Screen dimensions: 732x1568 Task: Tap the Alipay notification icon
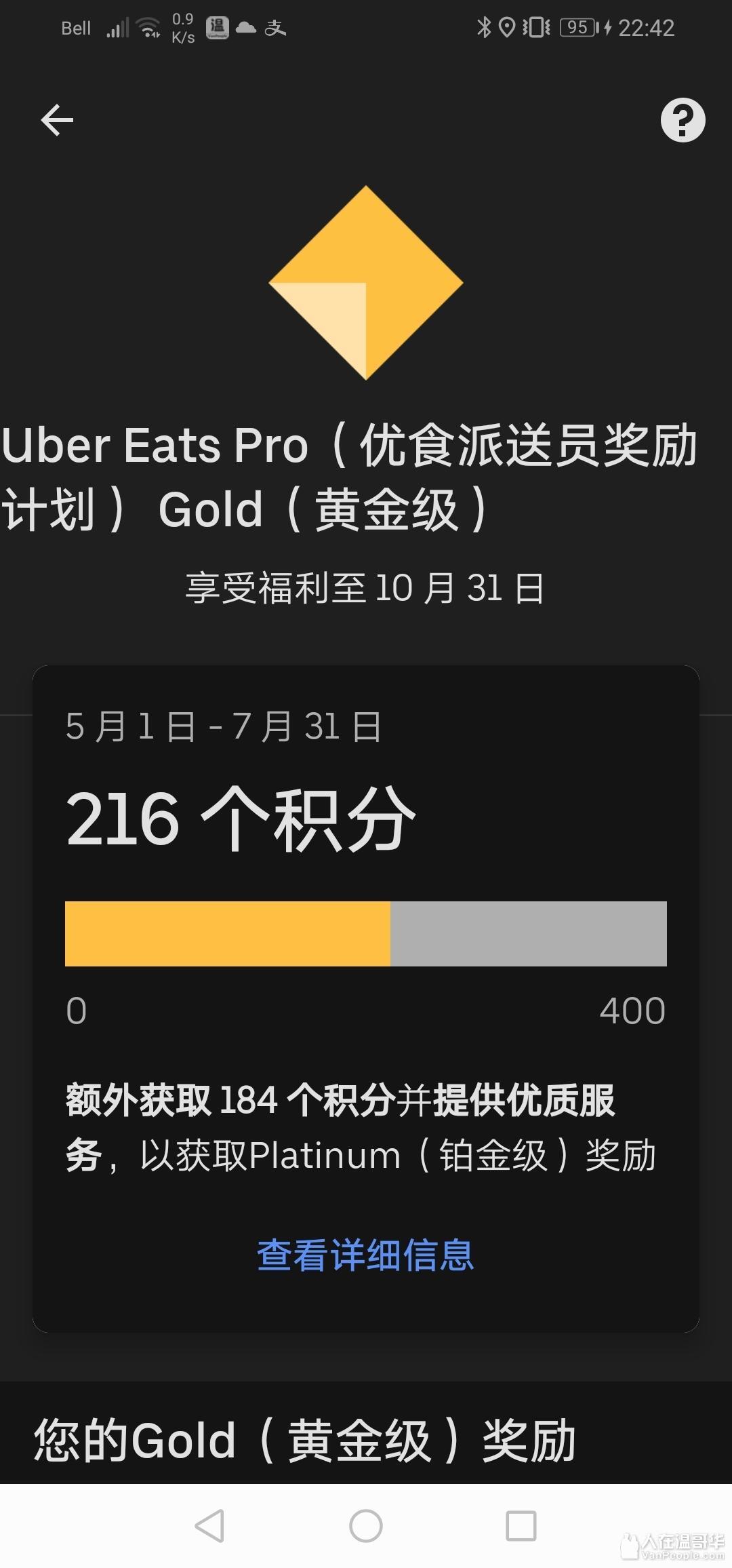(274, 28)
